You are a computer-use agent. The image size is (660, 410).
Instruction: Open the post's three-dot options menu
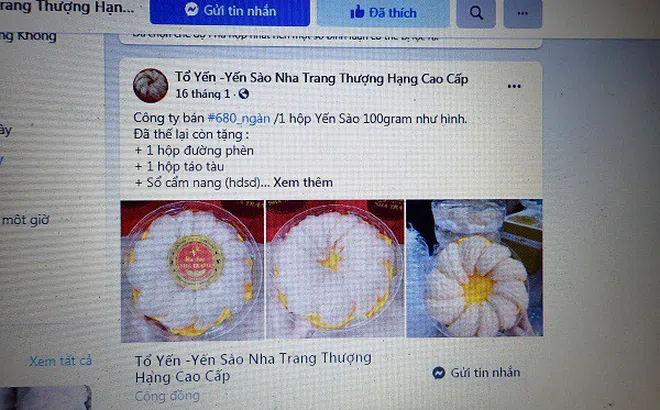[x=514, y=86]
